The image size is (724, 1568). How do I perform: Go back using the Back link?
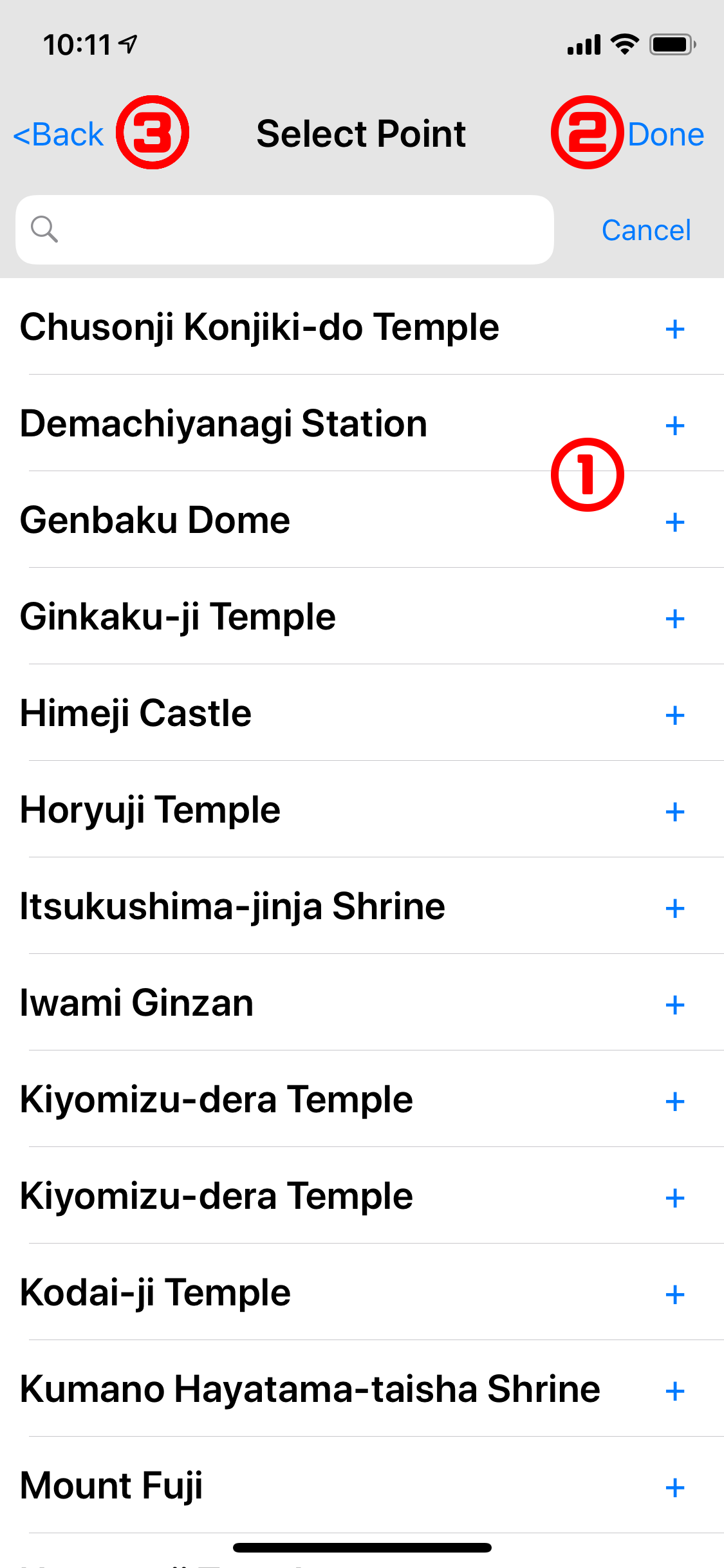point(58,134)
